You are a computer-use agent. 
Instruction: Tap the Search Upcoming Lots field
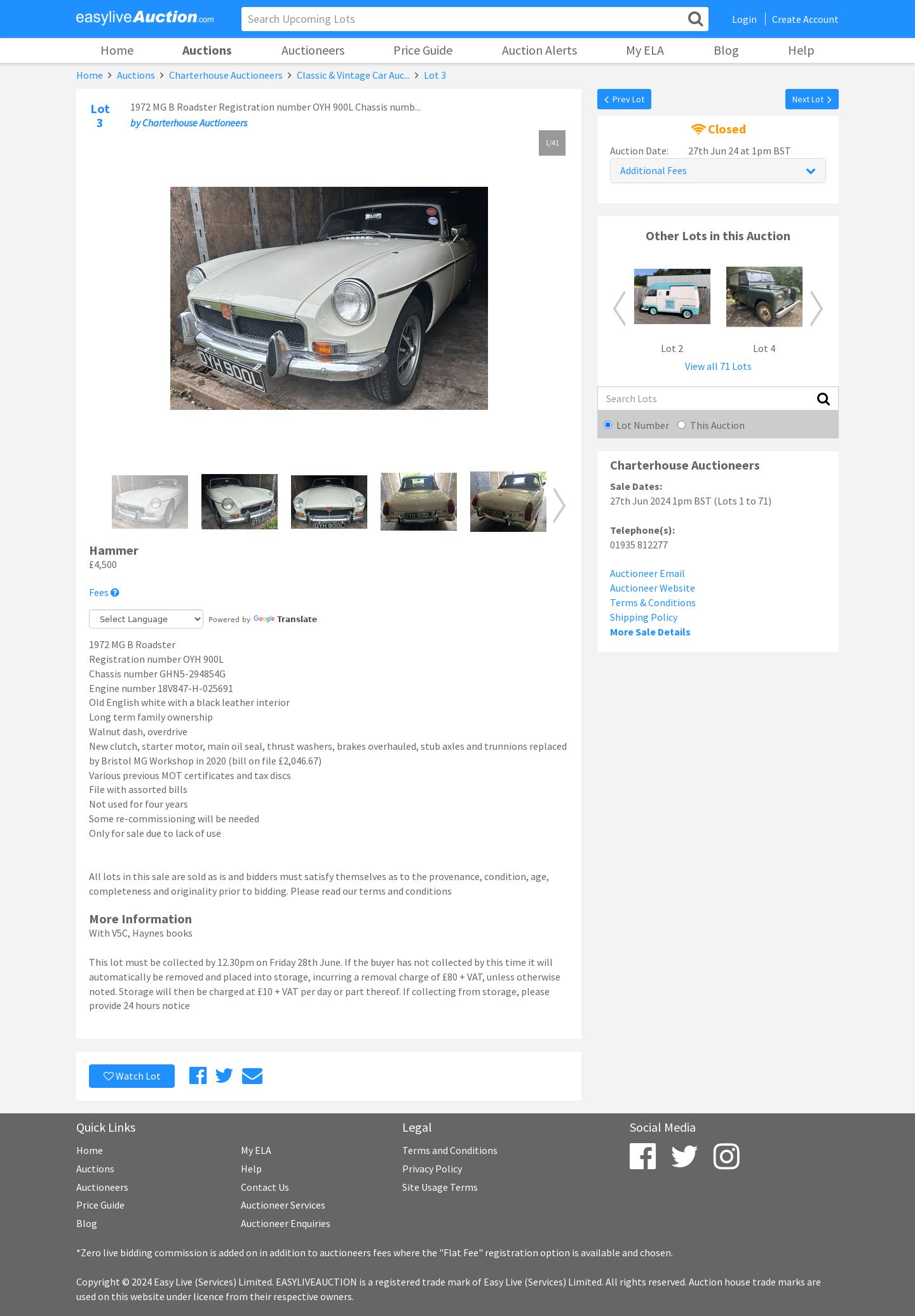point(464,19)
